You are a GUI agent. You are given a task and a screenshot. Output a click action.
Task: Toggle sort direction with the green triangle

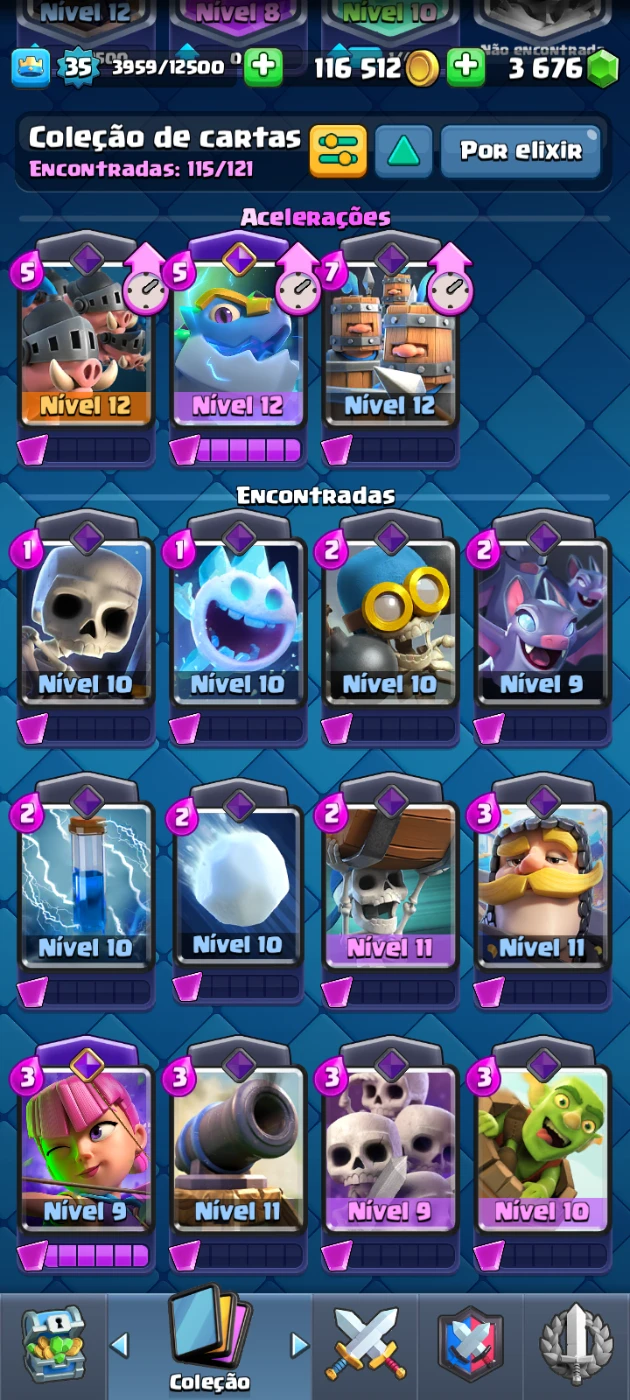point(403,151)
